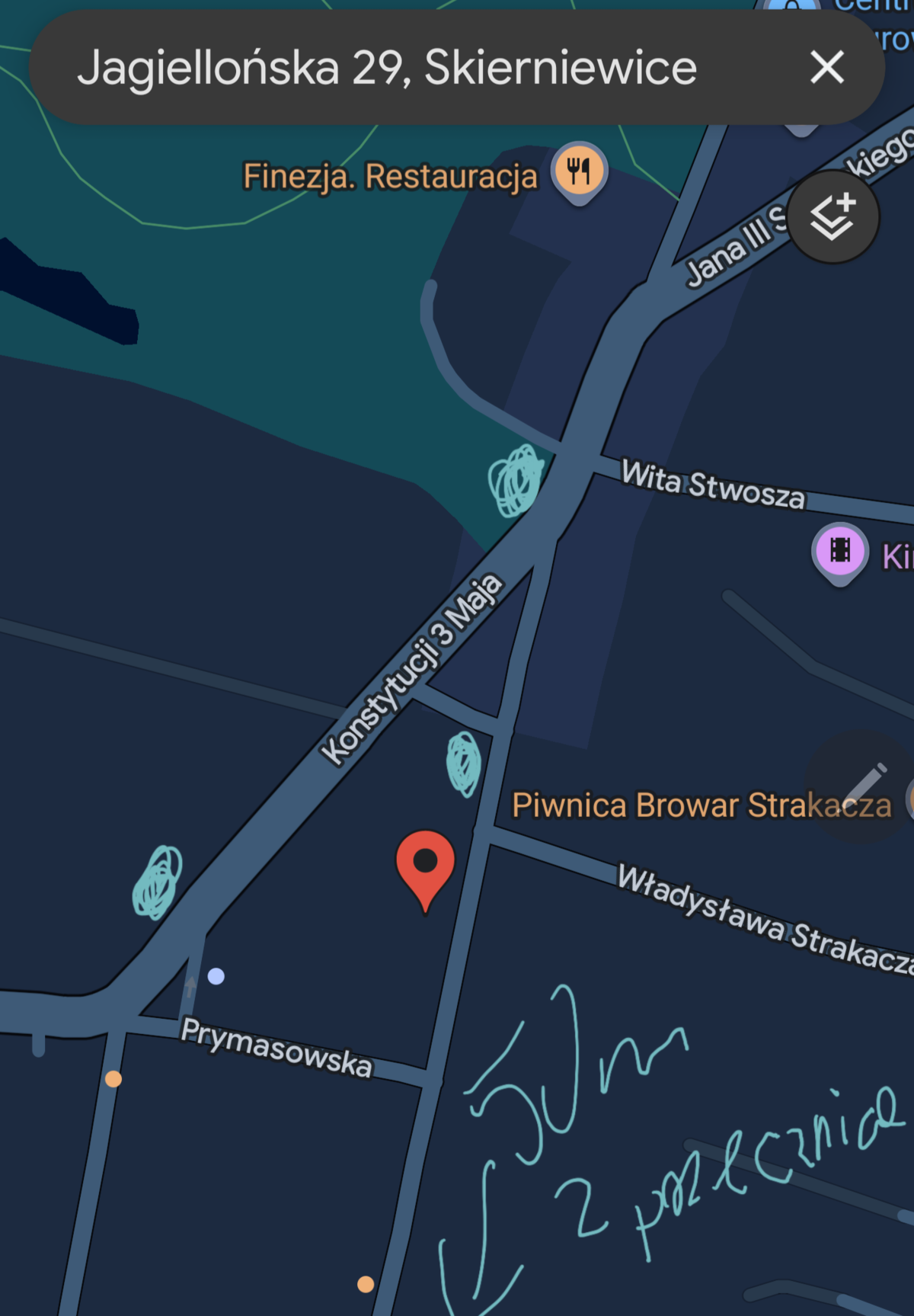Image resolution: width=914 pixels, height=1316 pixels.
Task: Open the map layers button
Action: [833, 217]
